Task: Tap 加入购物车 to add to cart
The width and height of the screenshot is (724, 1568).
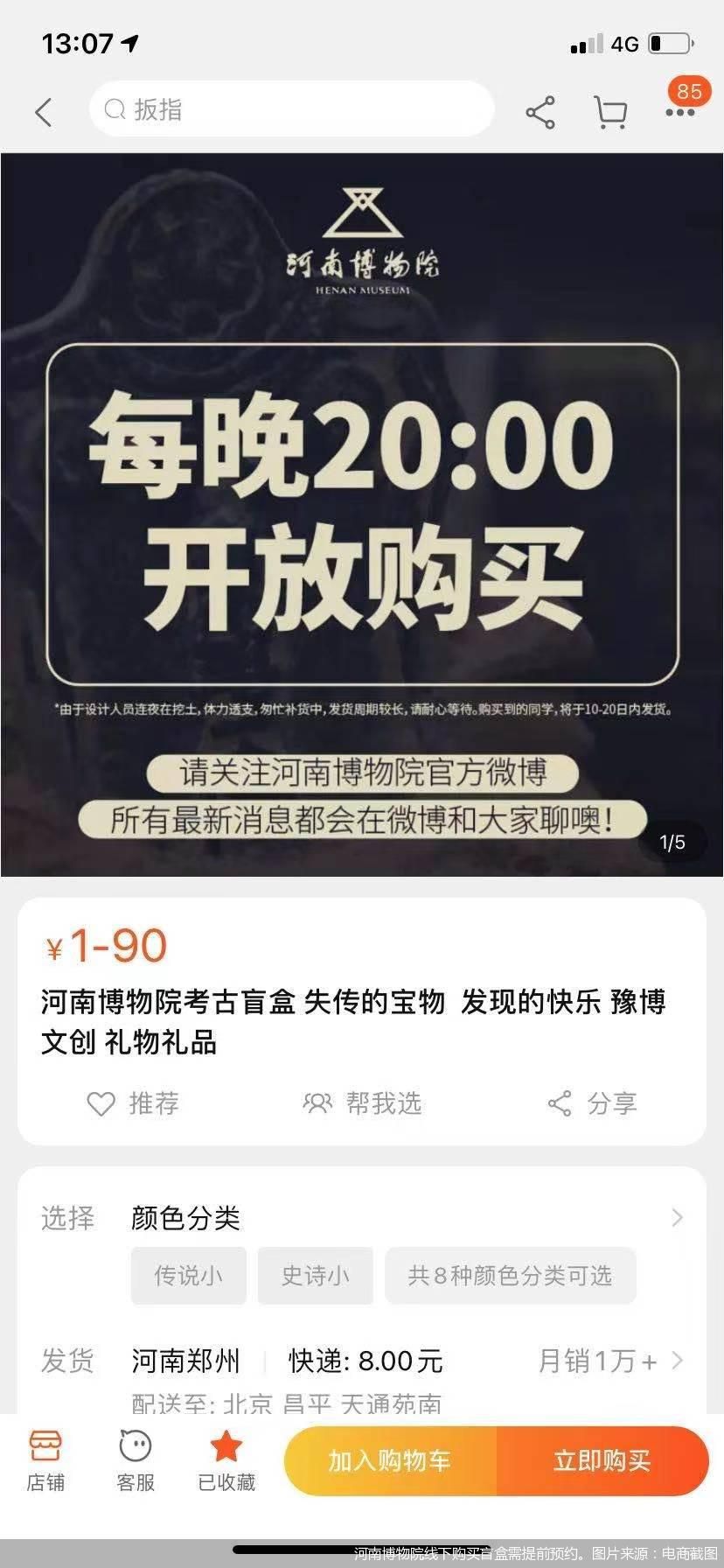Action: pyautogui.click(x=391, y=1459)
